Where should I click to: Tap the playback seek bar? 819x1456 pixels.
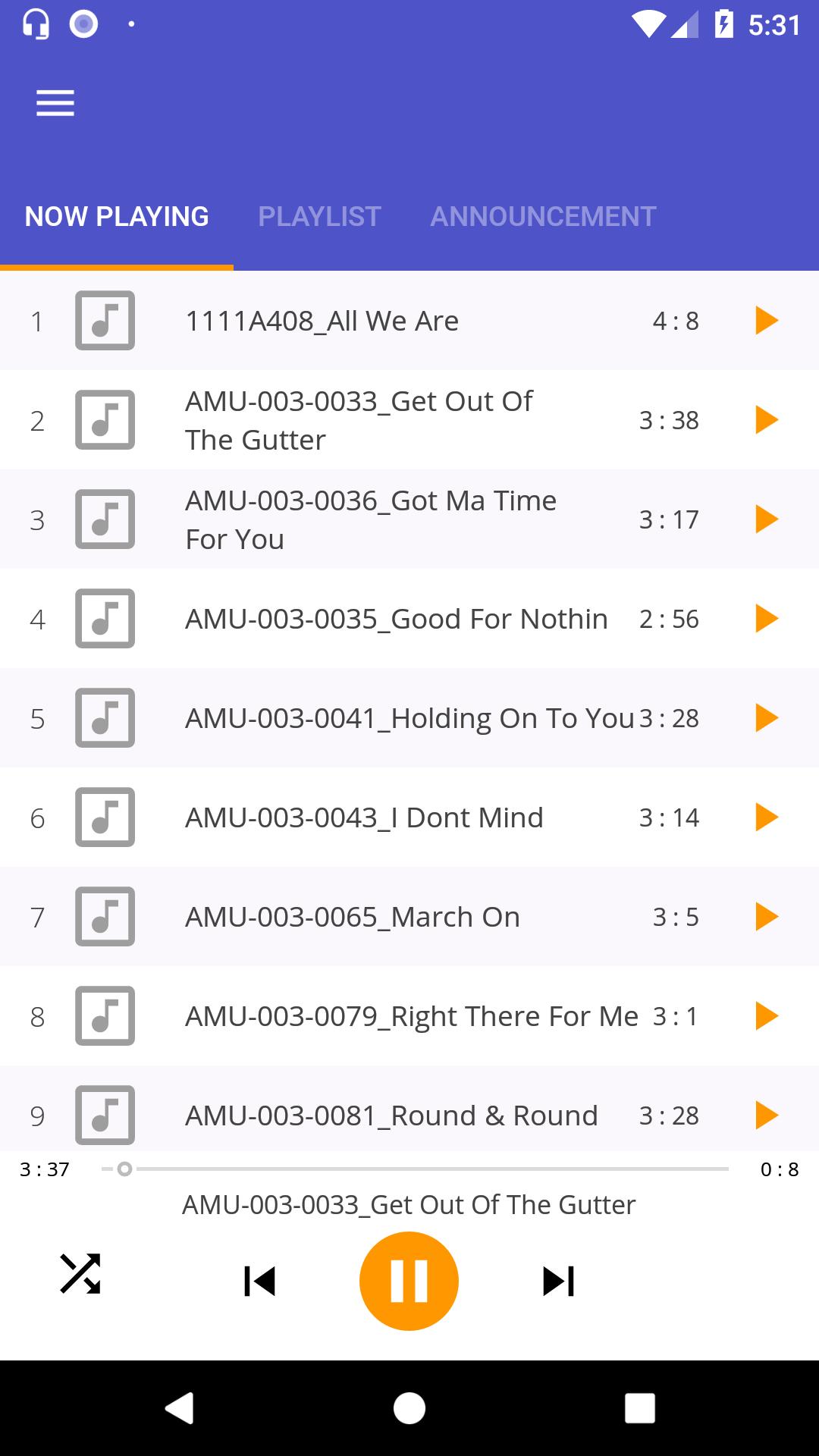point(416,1169)
